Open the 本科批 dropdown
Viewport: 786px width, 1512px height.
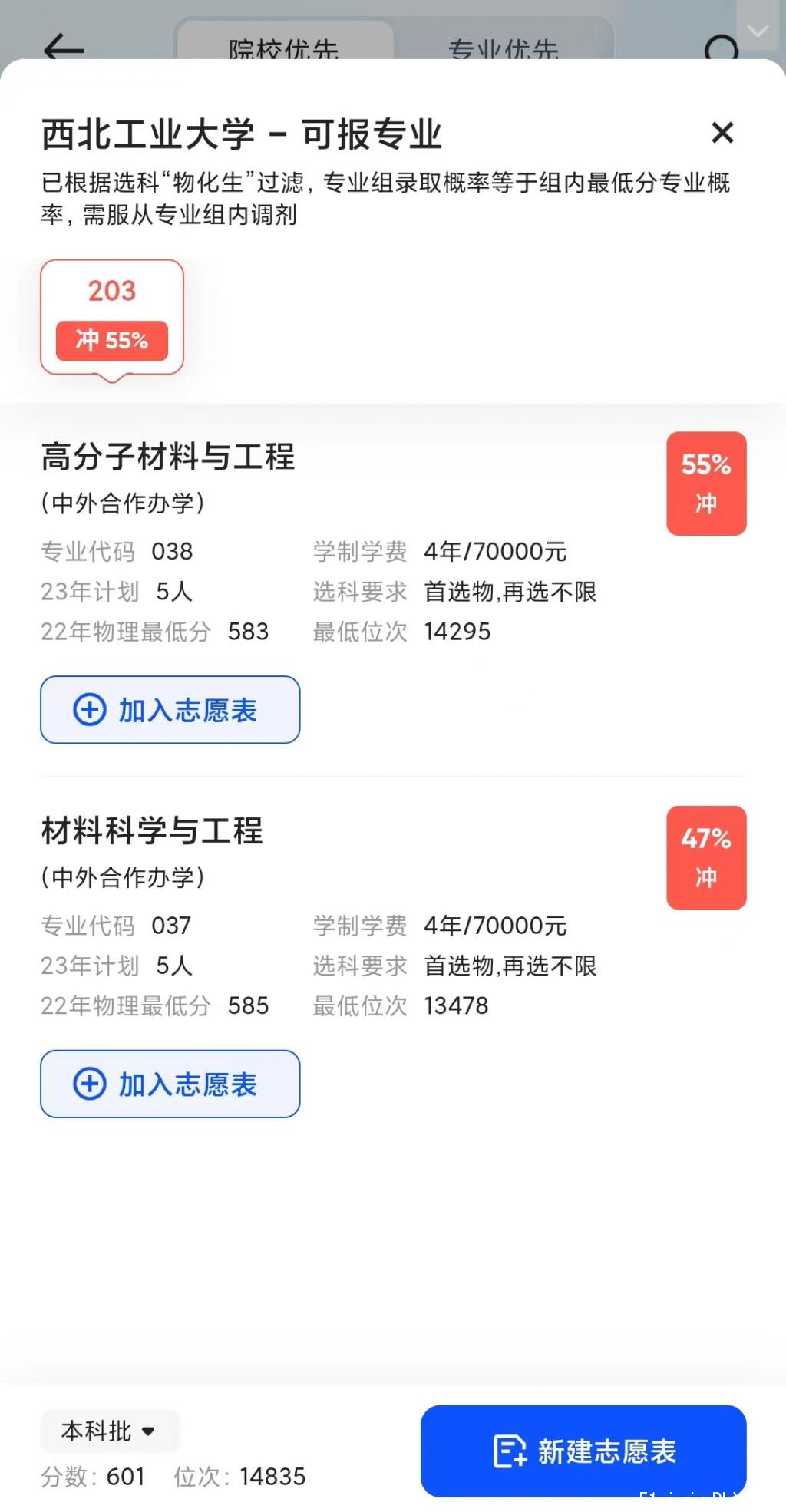110,1431
